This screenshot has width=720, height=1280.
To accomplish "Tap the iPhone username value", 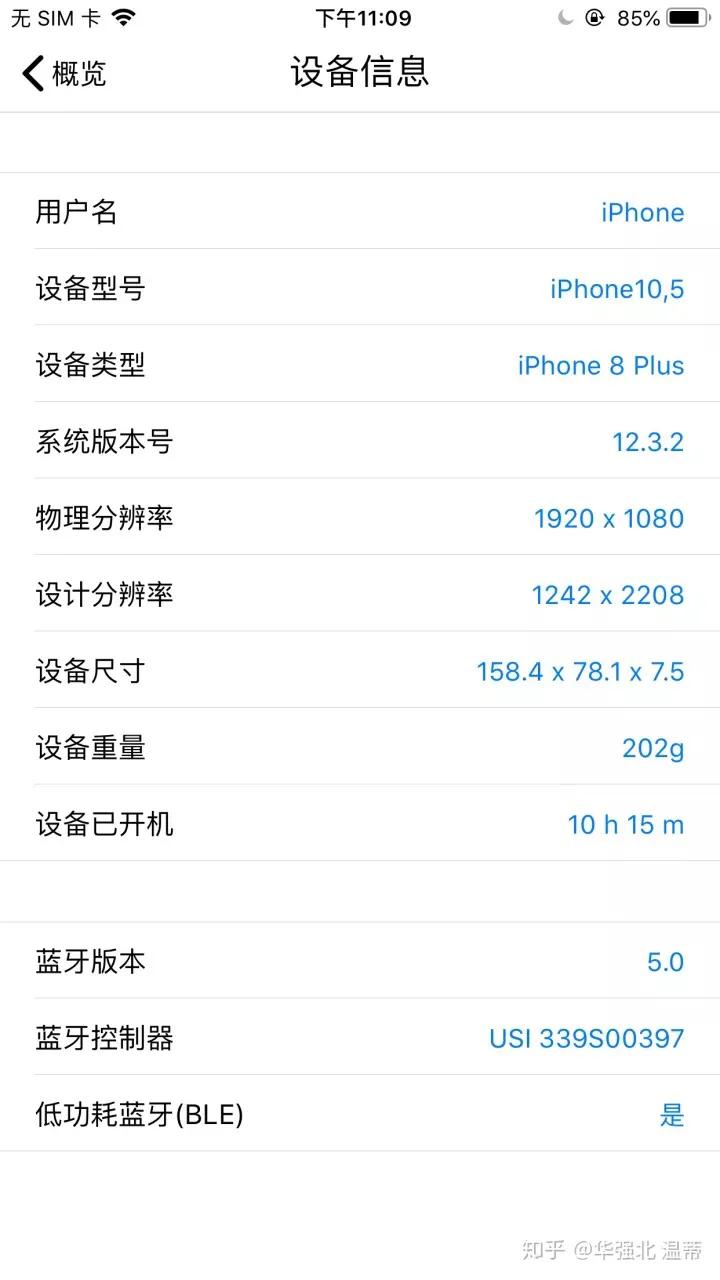I will (643, 212).
